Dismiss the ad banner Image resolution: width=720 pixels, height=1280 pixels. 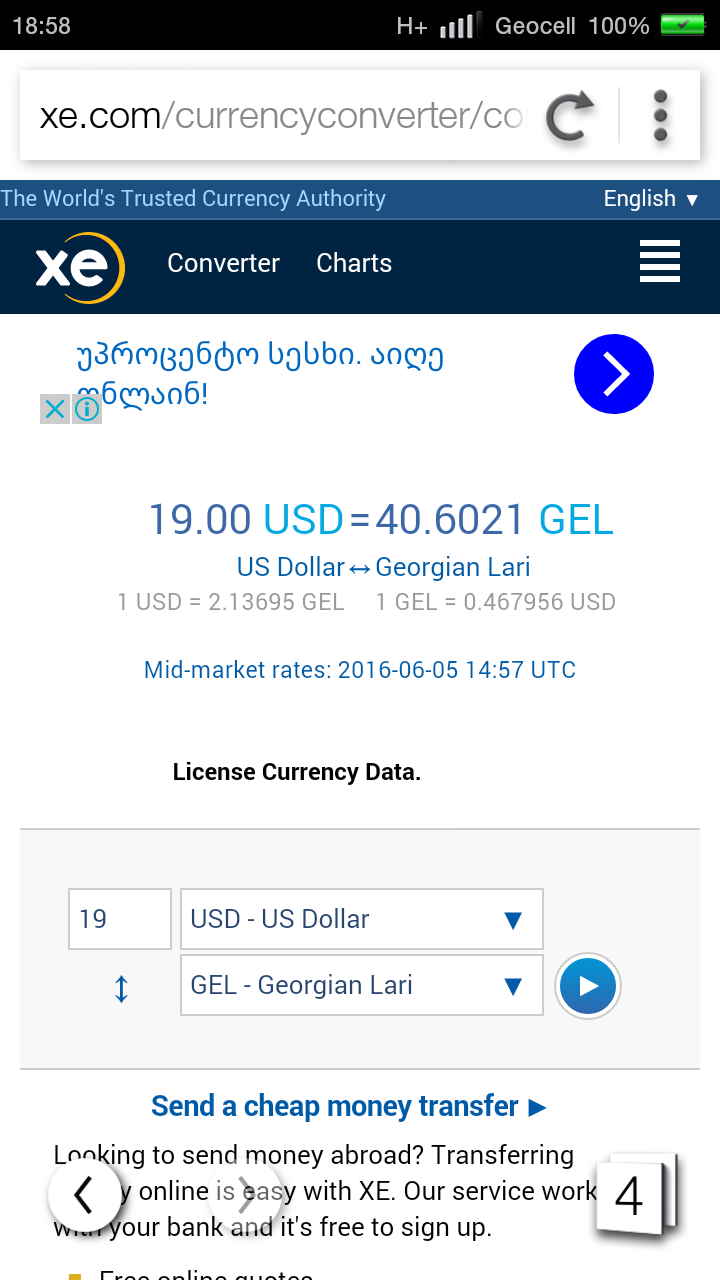coord(55,409)
